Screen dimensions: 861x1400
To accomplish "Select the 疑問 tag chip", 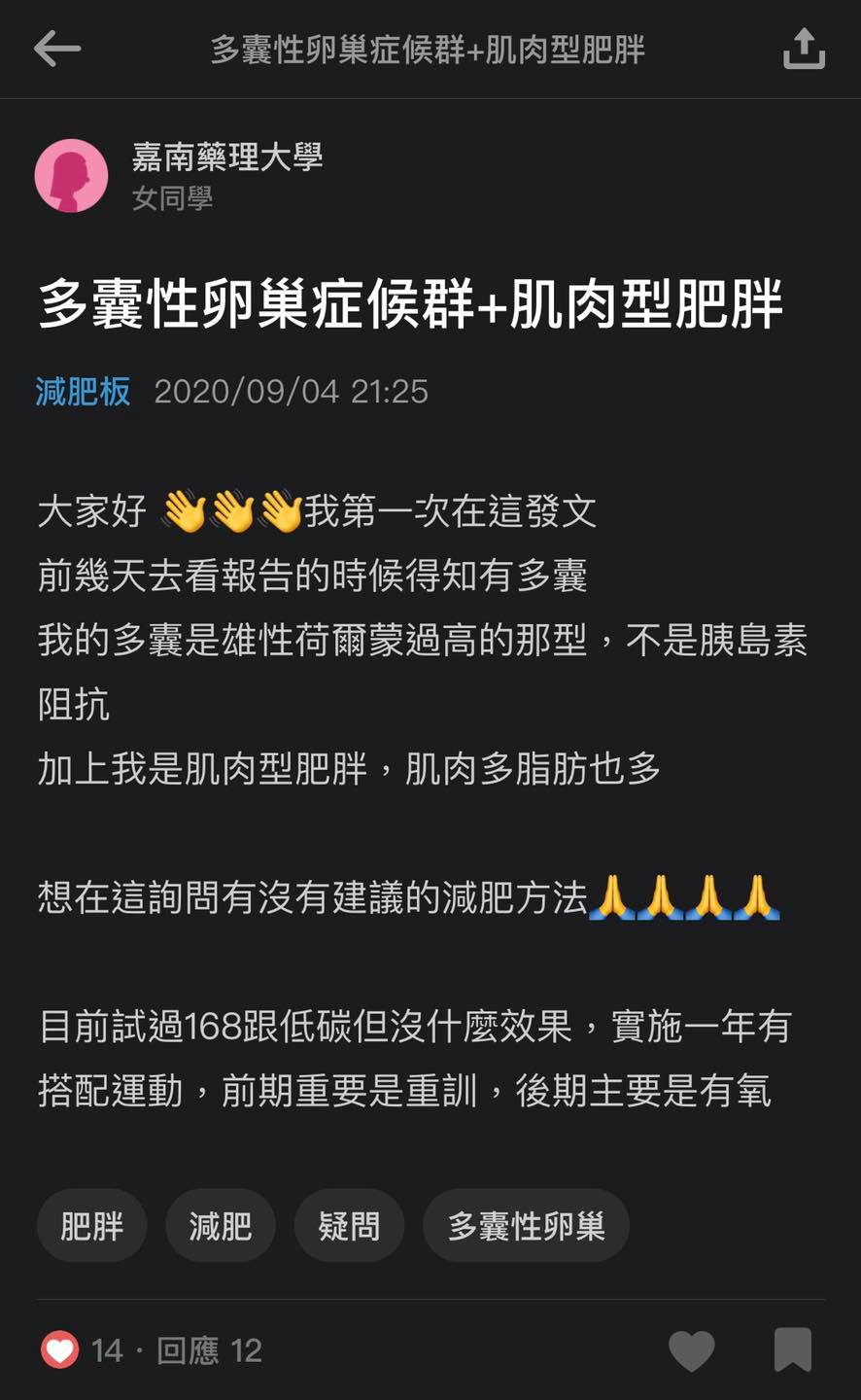I will (x=349, y=1226).
